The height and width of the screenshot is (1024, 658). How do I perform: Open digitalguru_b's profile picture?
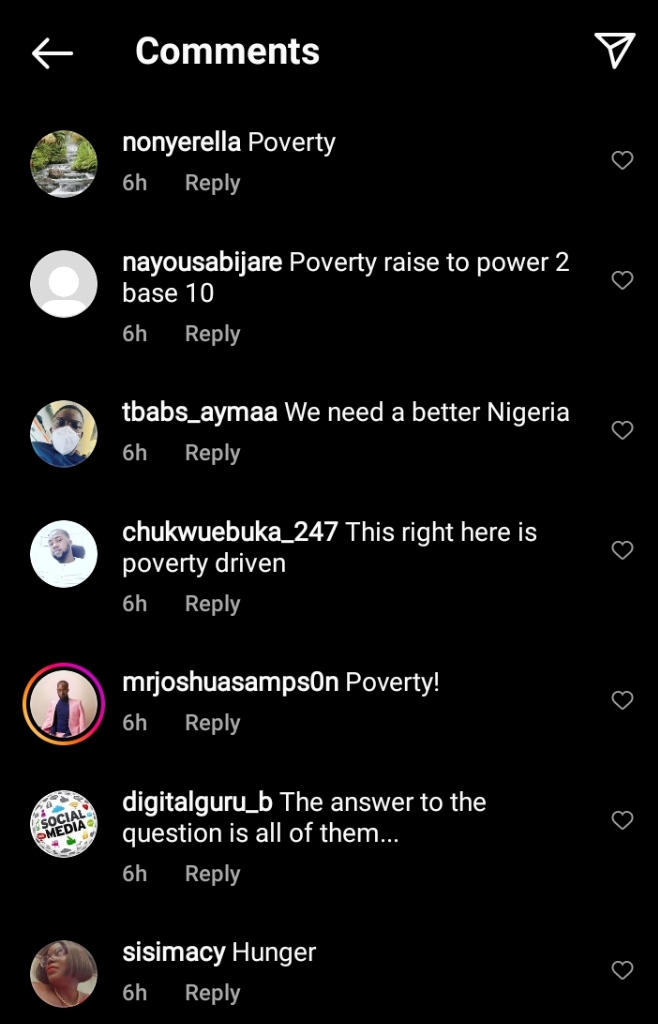[x=64, y=823]
